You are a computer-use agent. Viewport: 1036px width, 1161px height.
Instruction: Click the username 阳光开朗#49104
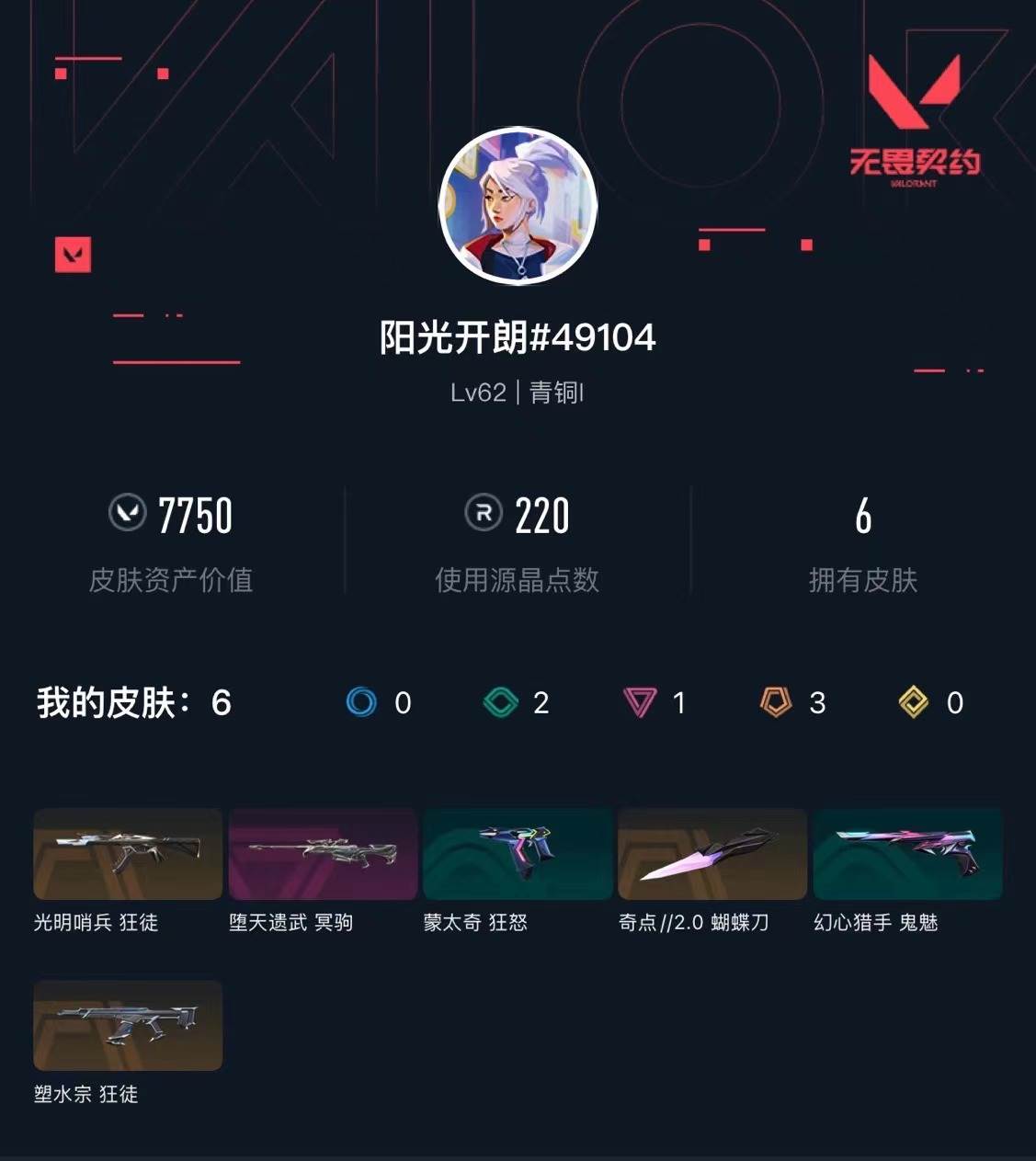[x=518, y=338]
